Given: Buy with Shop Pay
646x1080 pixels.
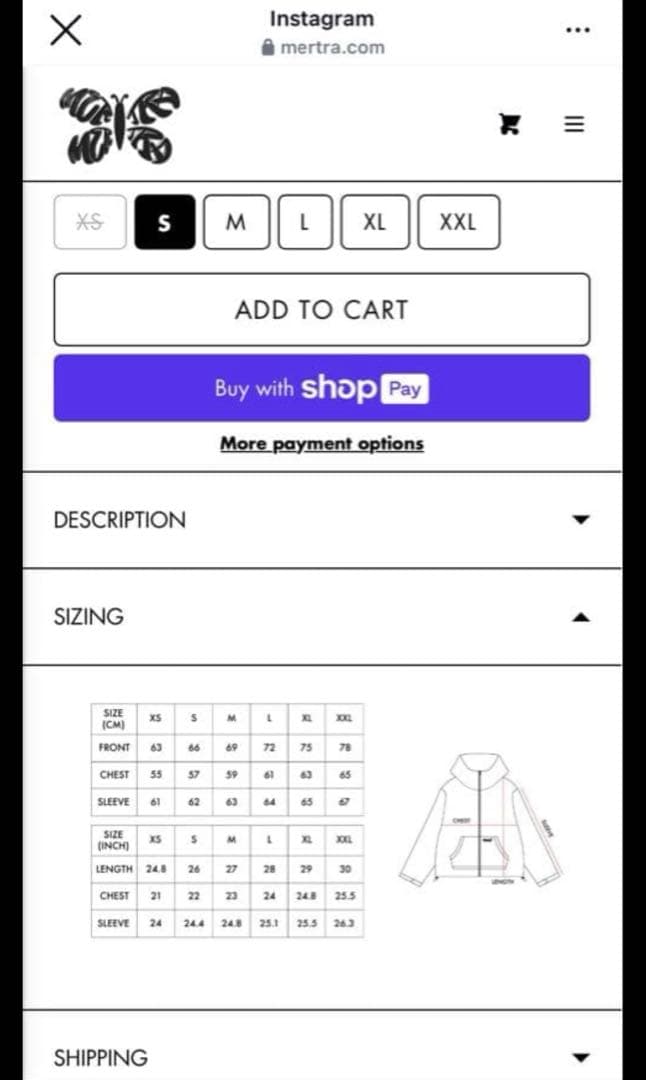Looking at the screenshot, I should 321,388.
